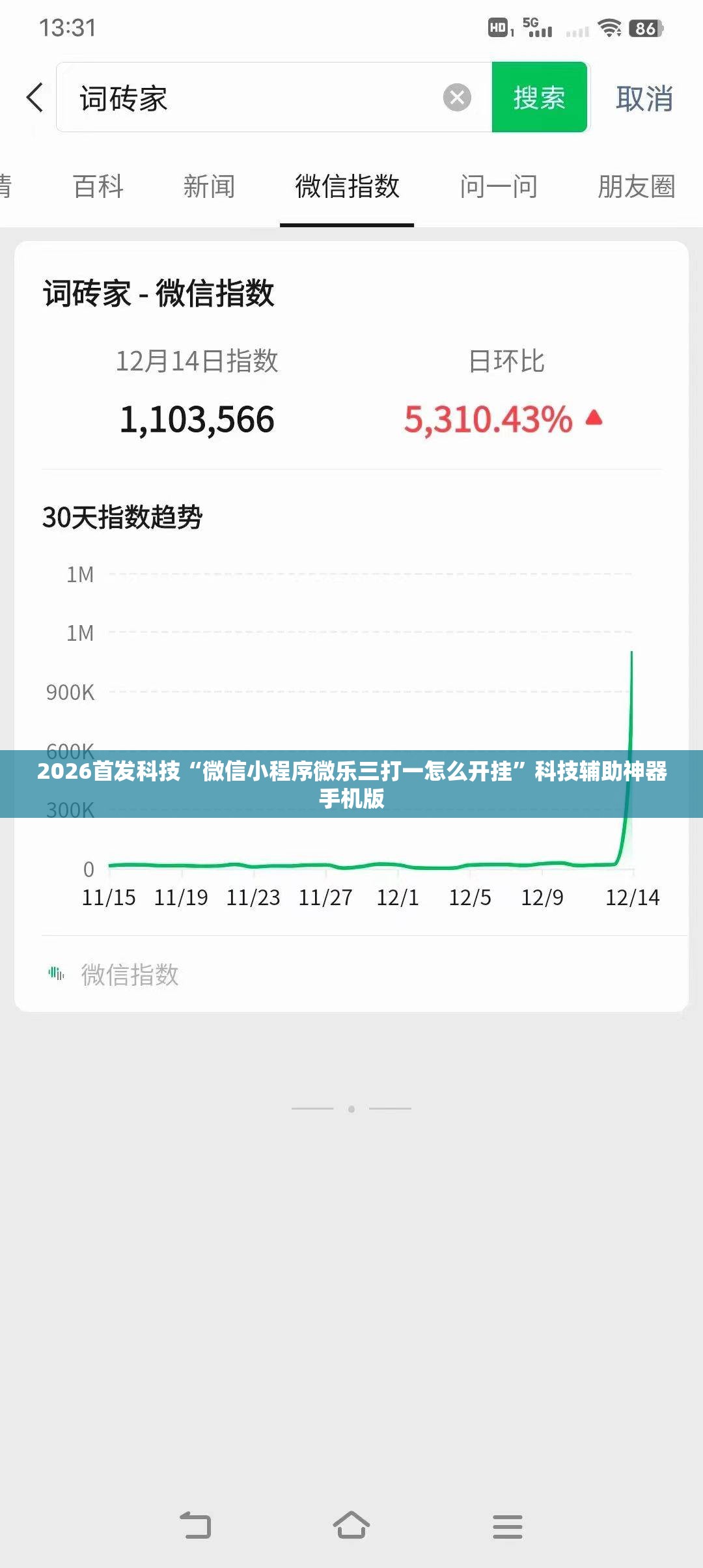Tap the search field containing 词砖家
Viewport: 703px width, 1568px height.
(273, 98)
